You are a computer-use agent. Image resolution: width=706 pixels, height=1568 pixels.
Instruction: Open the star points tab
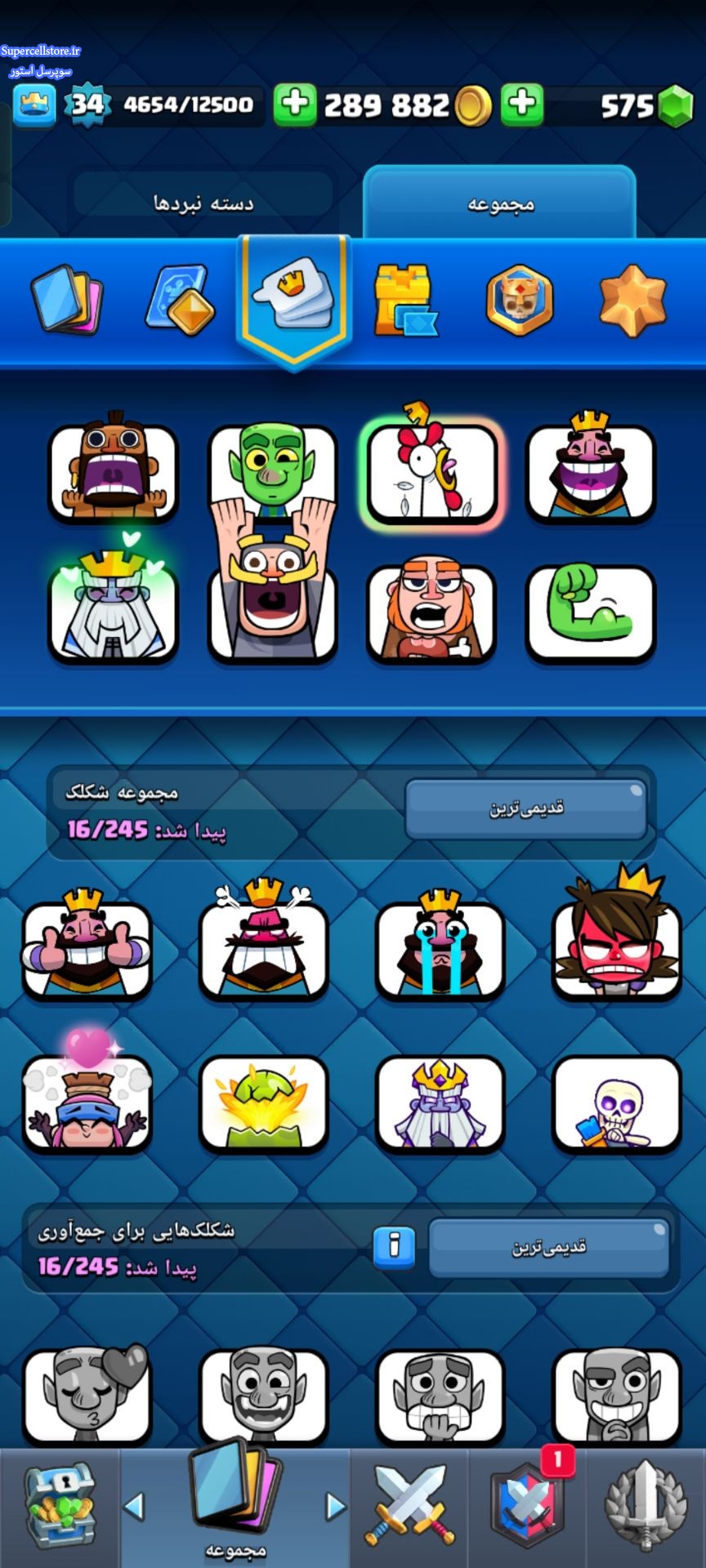pyautogui.click(x=632, y=301)
